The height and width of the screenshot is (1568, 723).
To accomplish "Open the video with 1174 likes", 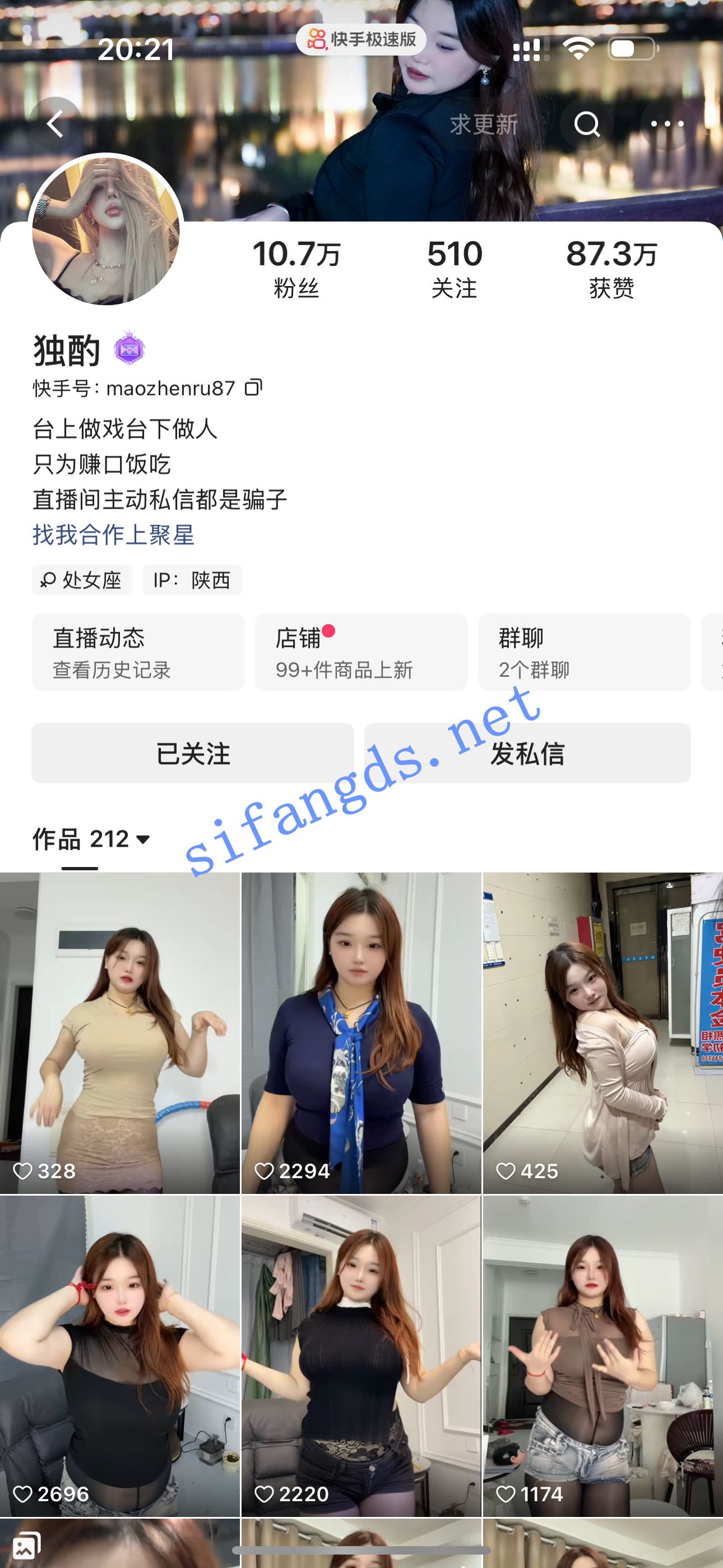I will pos(603,1356).
